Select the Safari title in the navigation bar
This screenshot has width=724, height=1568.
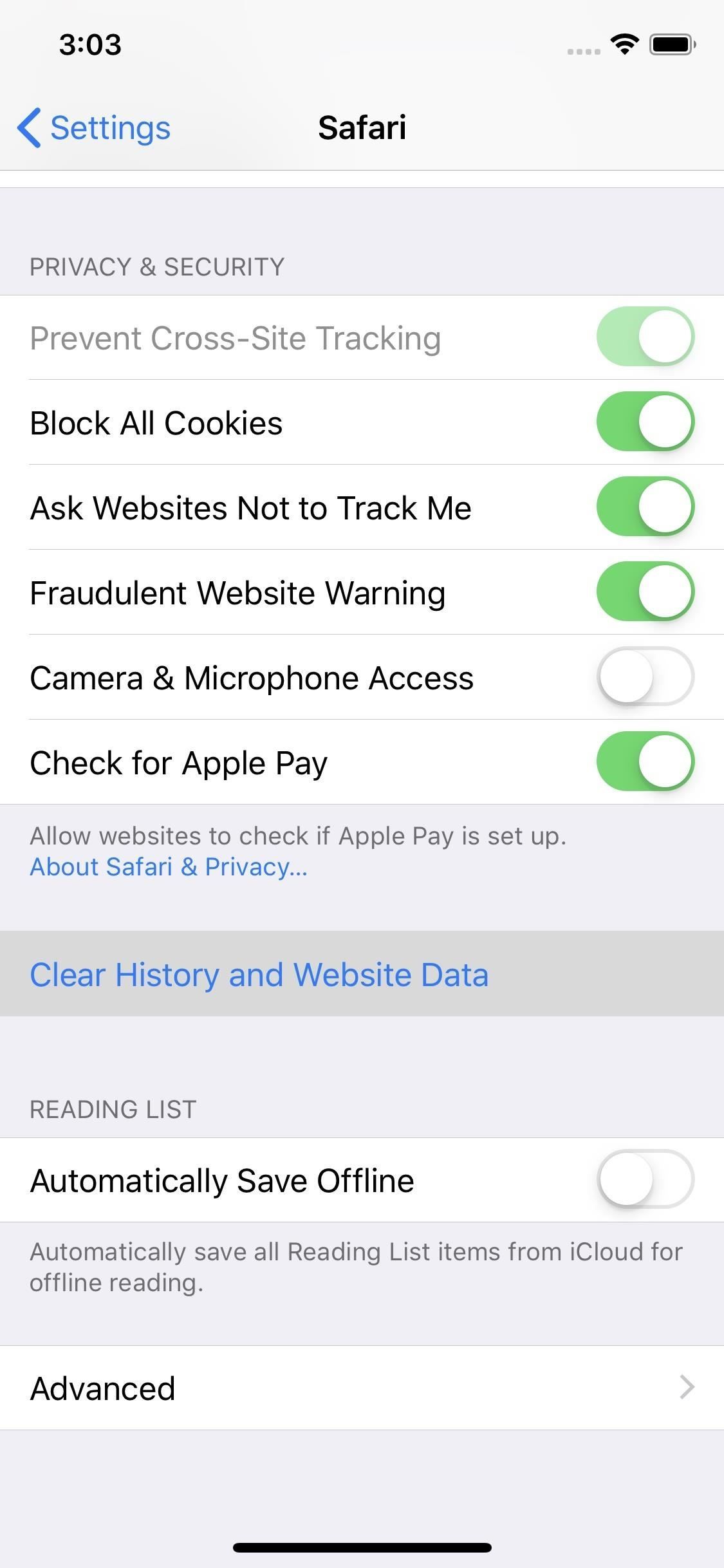pyautogui.click(x=362, y=127)
